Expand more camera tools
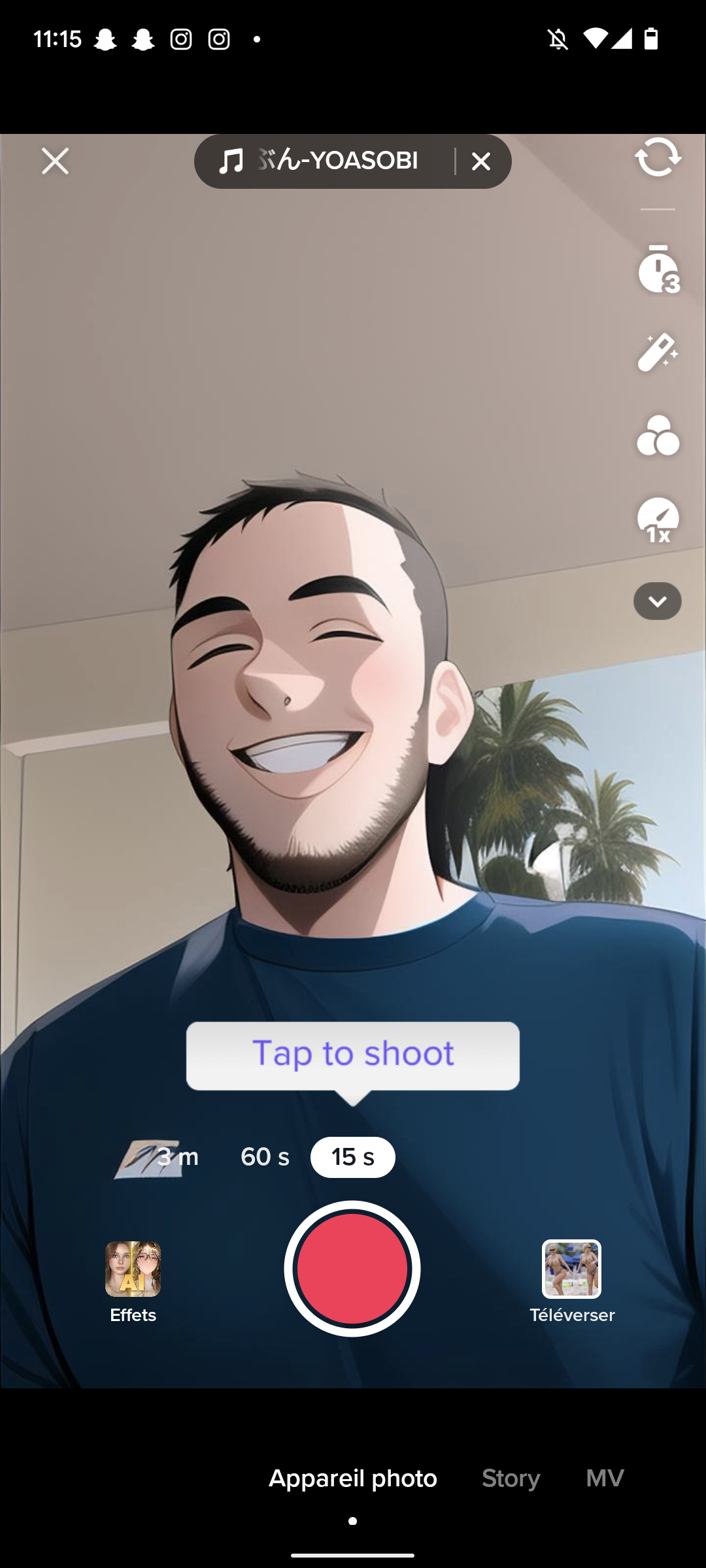Screen dimensions: 706x1568 click(658, 601)
